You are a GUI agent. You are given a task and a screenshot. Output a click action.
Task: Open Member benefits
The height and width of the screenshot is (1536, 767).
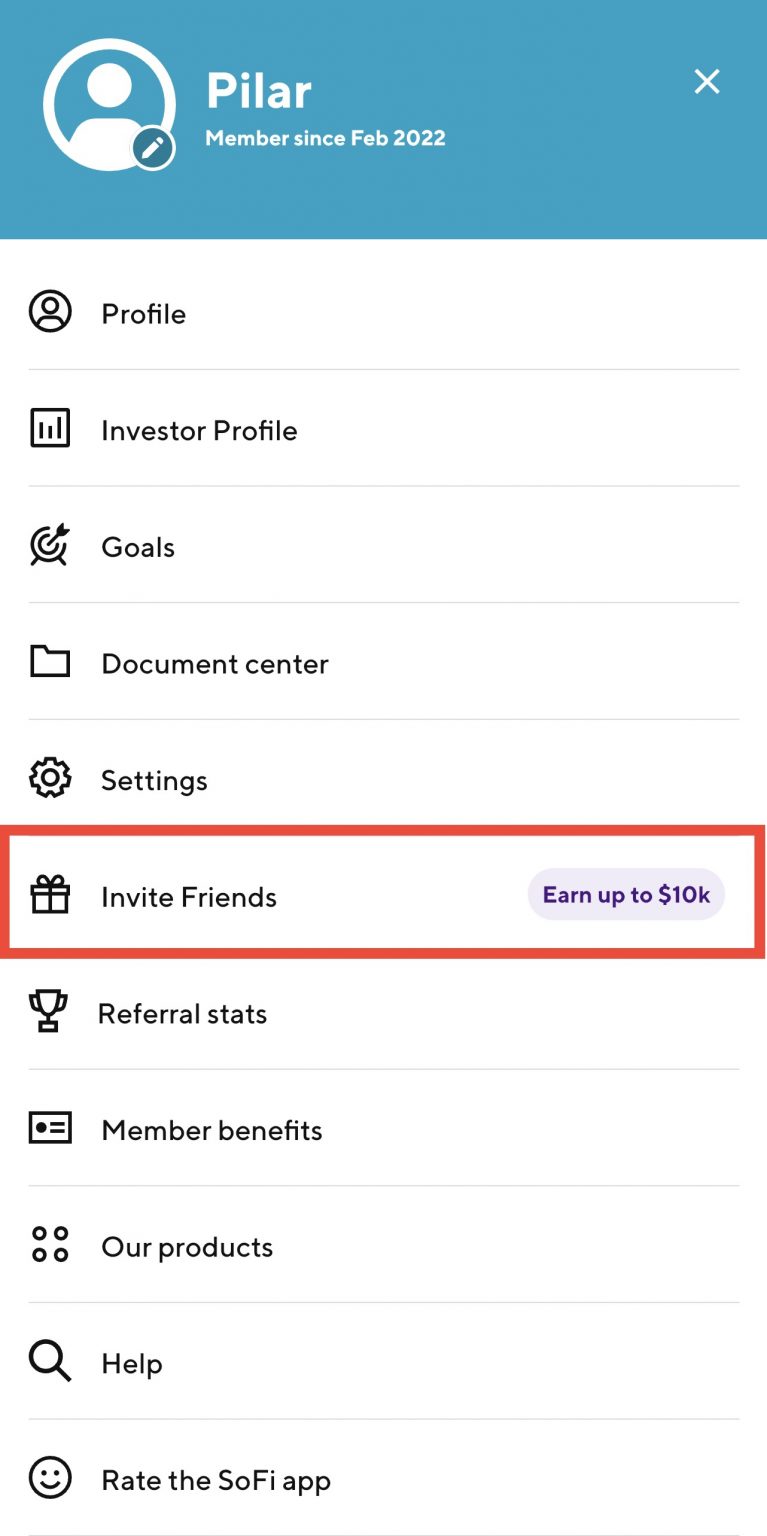[211, 1129]
